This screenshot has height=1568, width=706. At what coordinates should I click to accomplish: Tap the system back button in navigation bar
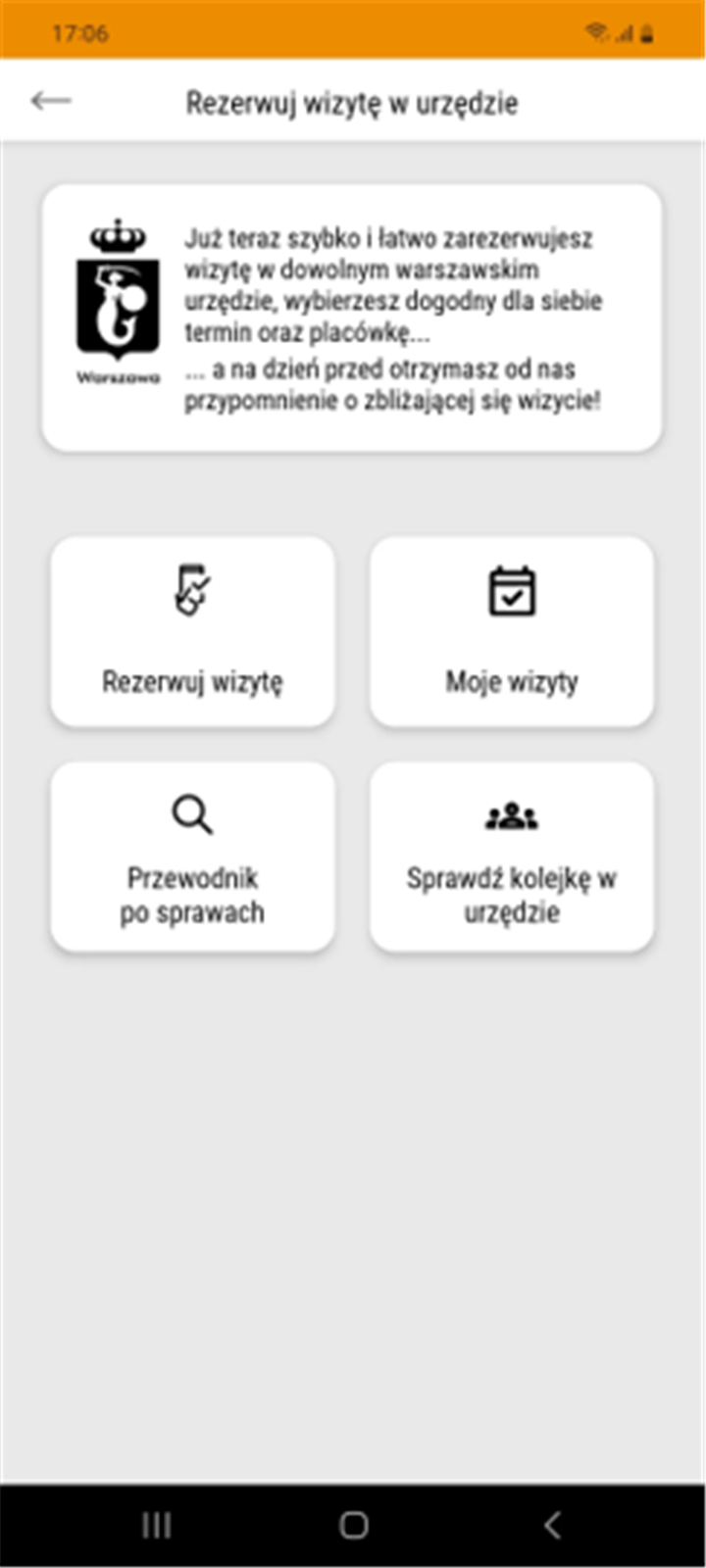(x=552, y=1525)
